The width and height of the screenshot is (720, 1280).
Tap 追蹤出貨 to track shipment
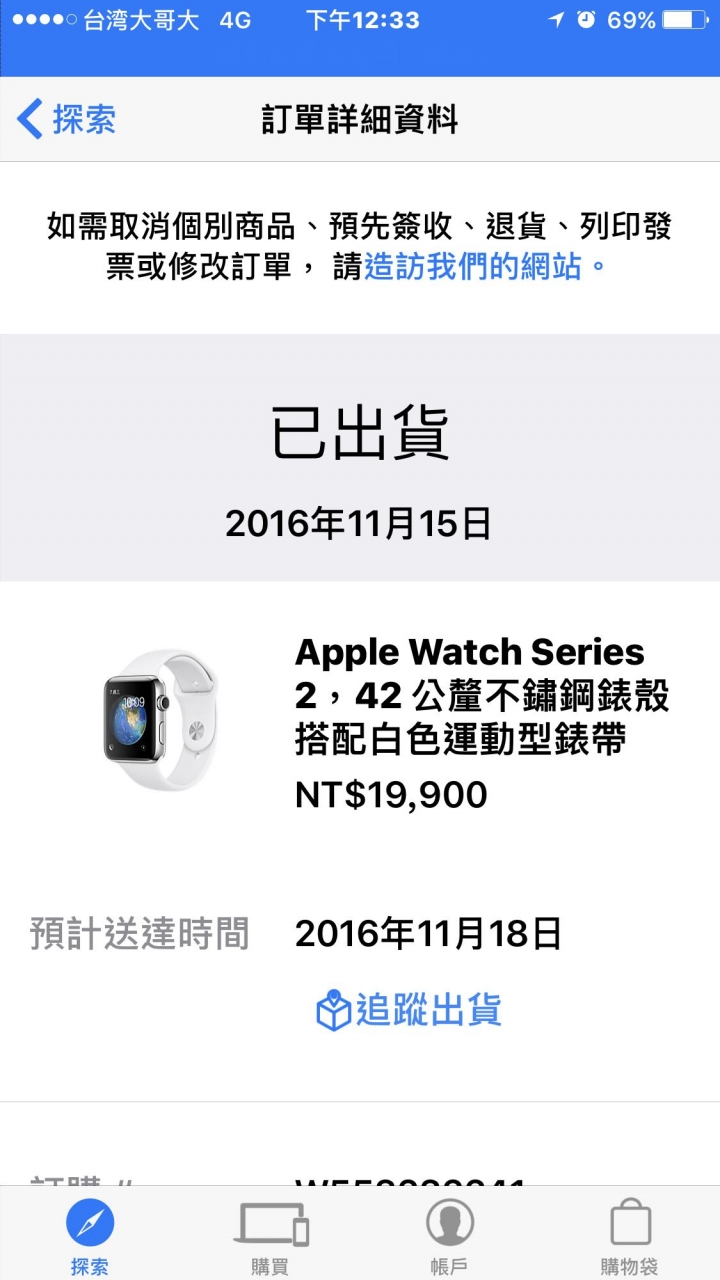(409, 1011)
